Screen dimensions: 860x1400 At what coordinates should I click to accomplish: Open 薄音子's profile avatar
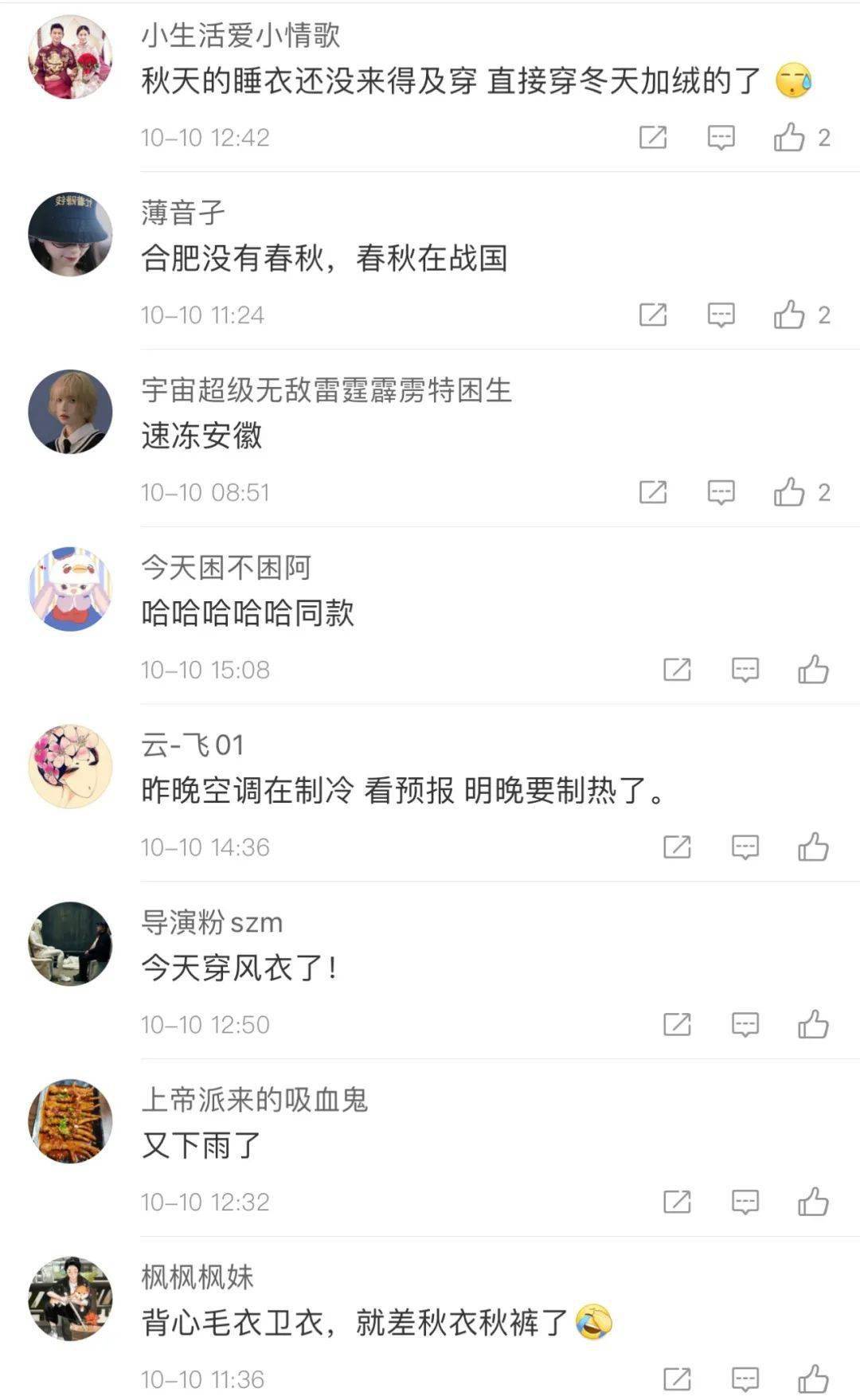[x=70, y=235]
